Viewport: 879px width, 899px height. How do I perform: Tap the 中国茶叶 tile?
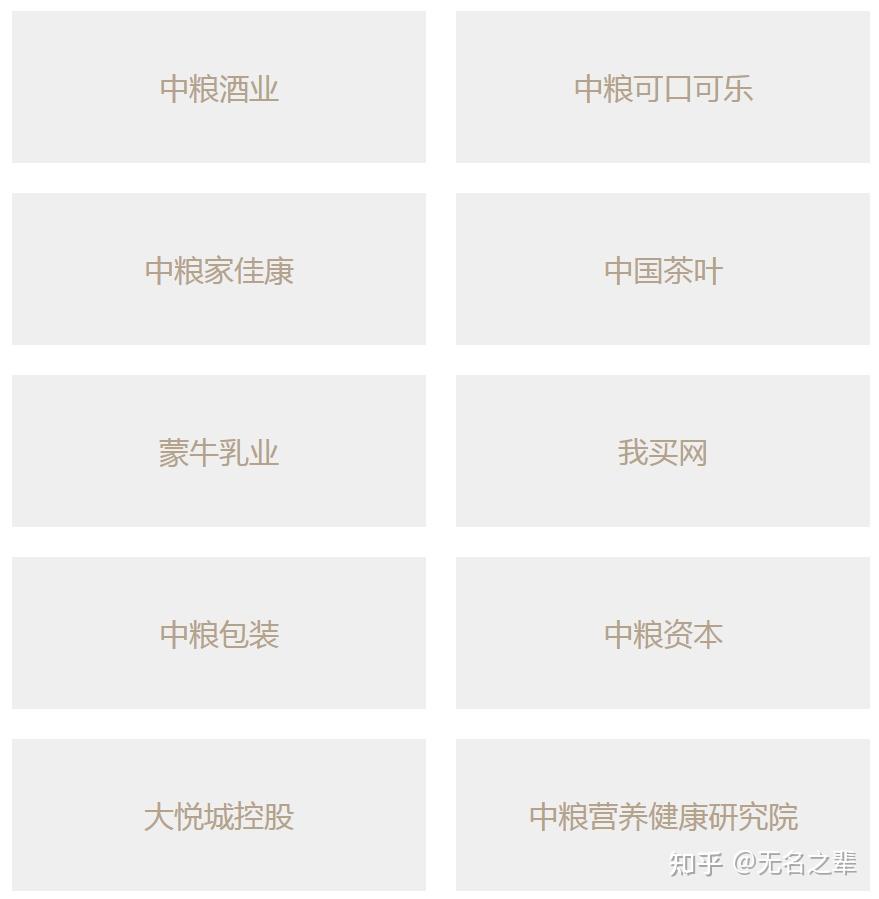663,270
